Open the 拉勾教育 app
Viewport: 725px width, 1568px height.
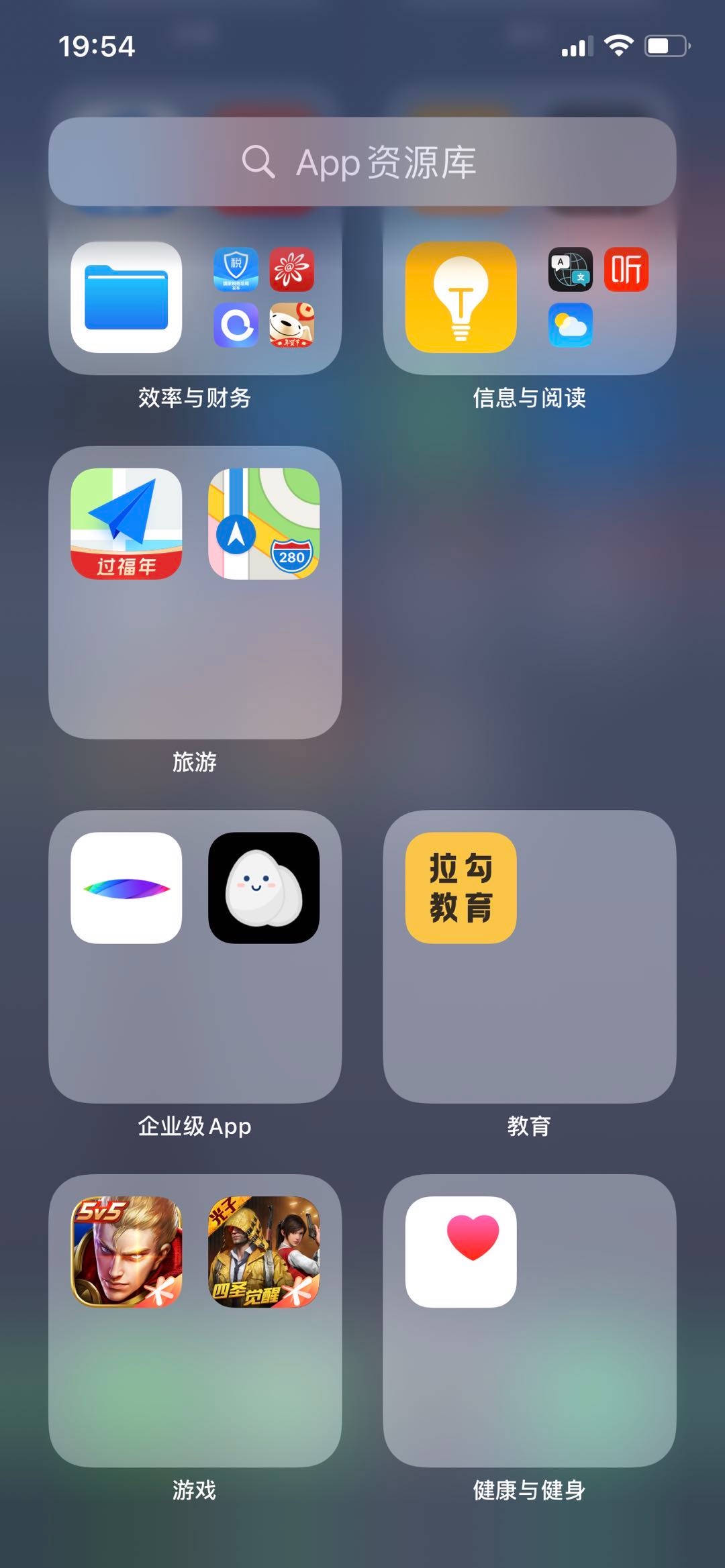(x=461, y=888)
